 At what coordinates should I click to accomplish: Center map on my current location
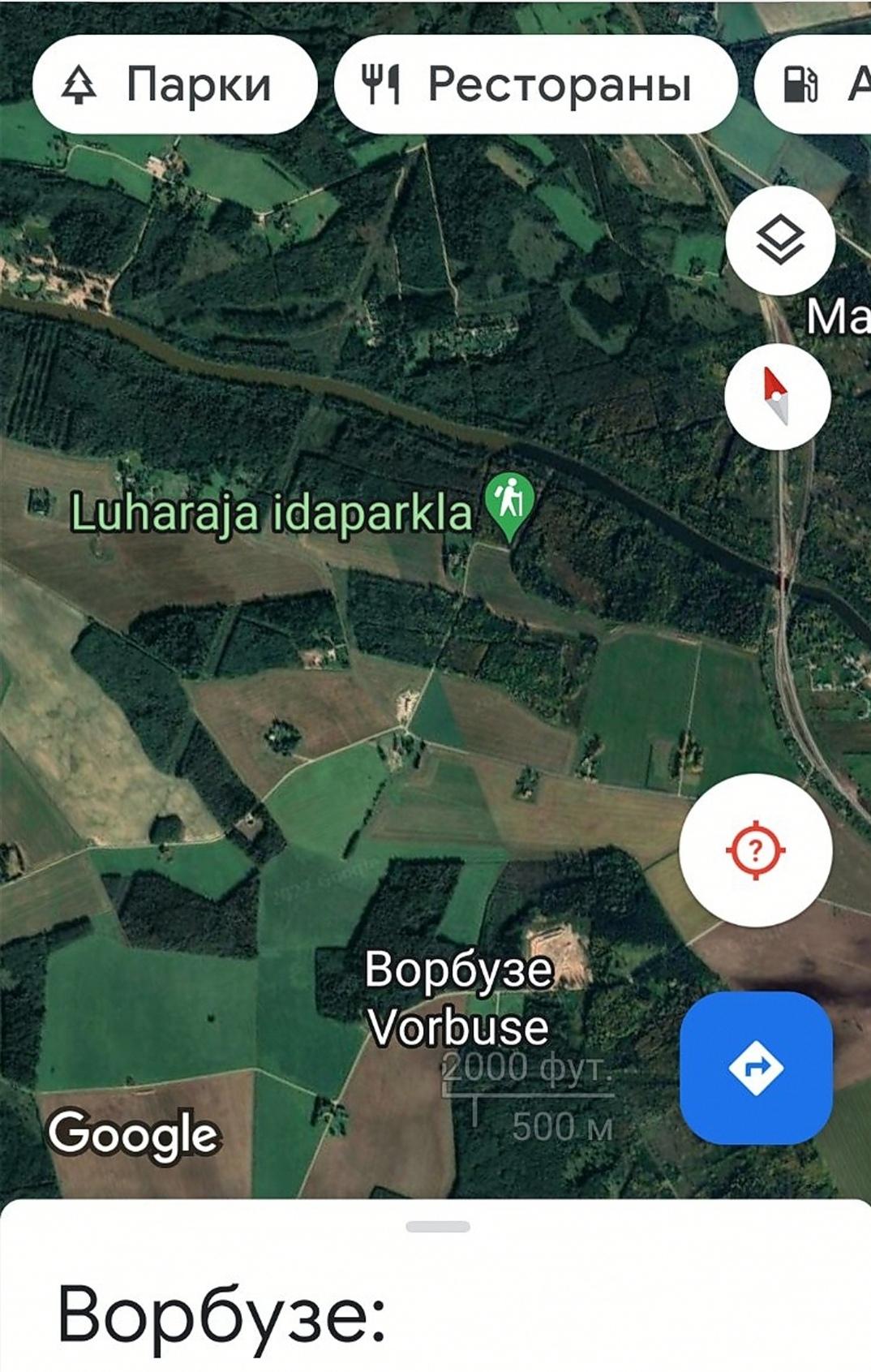755,849
